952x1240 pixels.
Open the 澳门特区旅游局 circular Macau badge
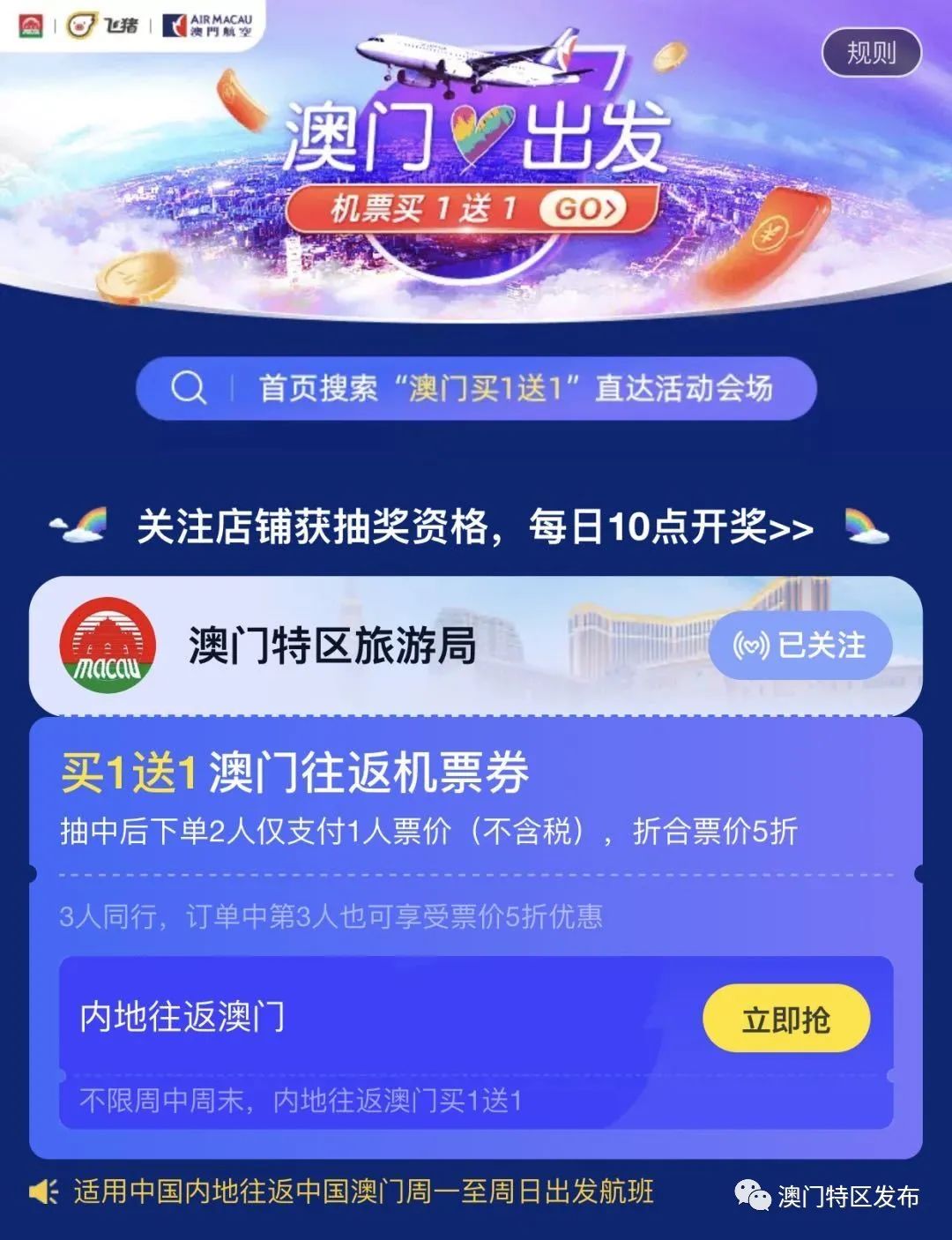pyautogui.click(x=108, y=645)
